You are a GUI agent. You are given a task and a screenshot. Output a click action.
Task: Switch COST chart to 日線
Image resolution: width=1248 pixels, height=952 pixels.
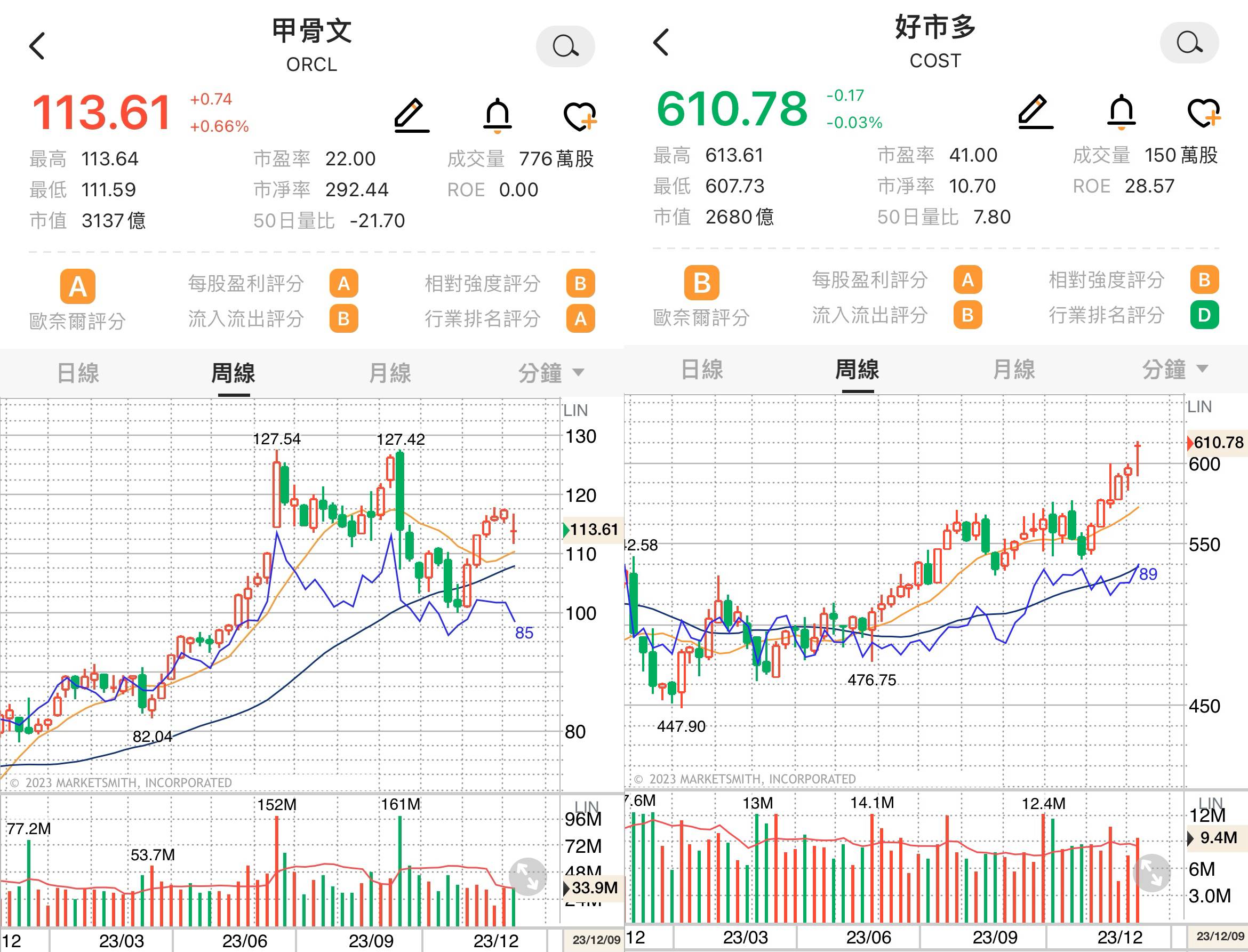[702, 370]
